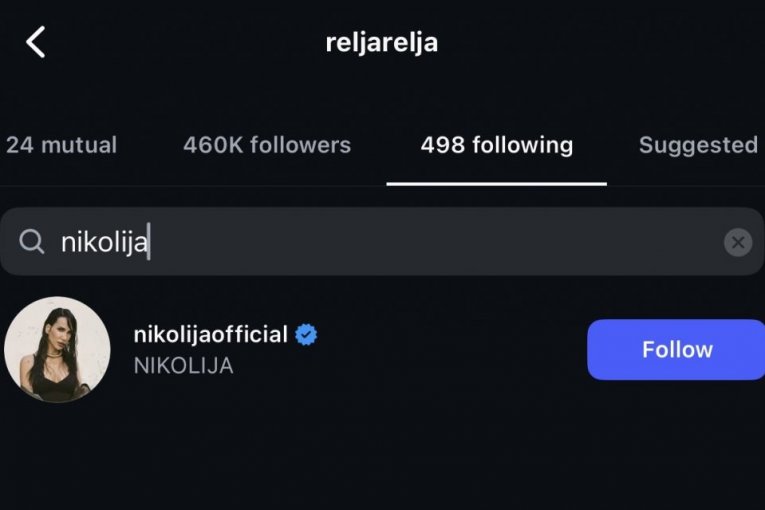Tap the search field containing nikolija
Screen dimensions: 765x510
pyautogui.click(x=380, y=242)
